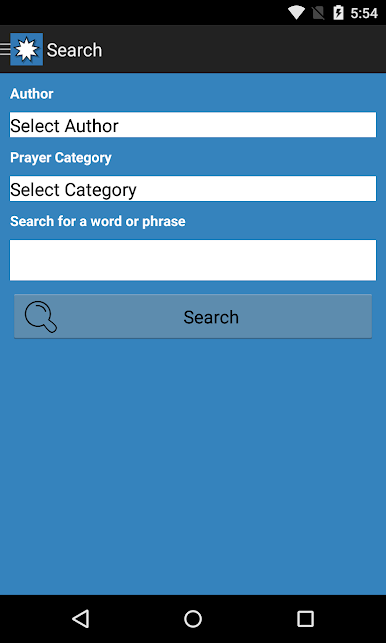Open the Select Author dropdown
The width and height of the screenshot is (386, 643).
pos(193,125)
